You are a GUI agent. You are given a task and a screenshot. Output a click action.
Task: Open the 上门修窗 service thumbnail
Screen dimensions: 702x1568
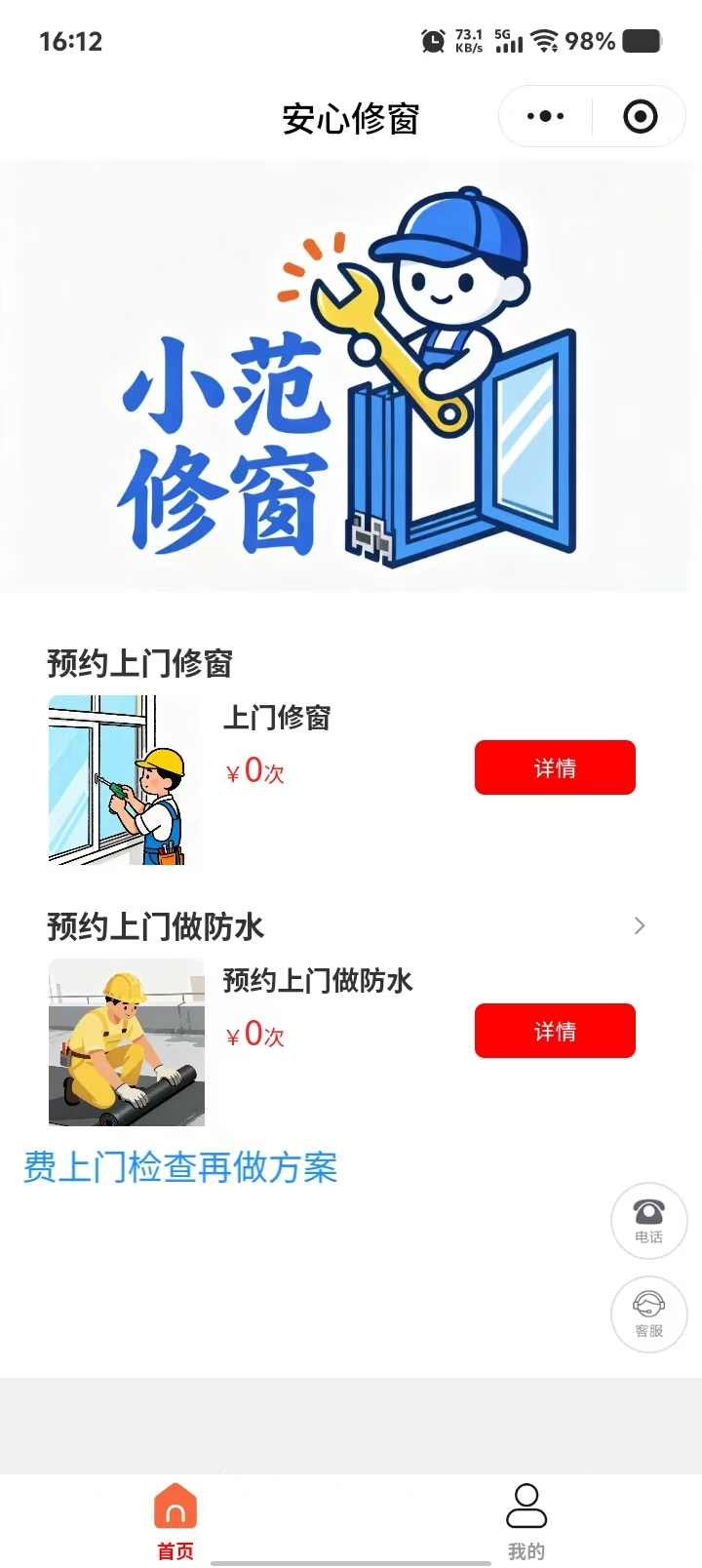pyautogui.click(x=117, y=780)
